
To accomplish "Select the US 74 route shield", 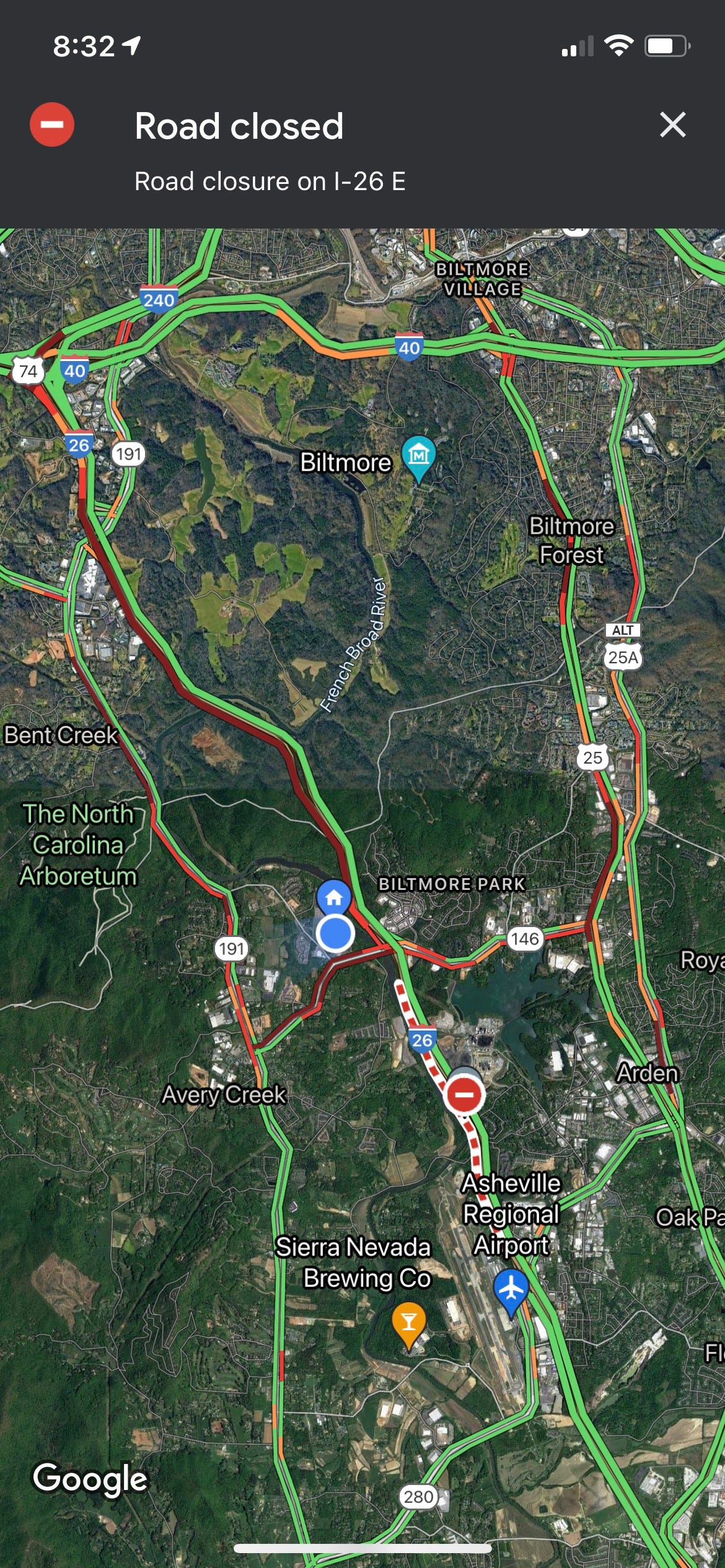I will pyautogui.click(x=26, y=372).
